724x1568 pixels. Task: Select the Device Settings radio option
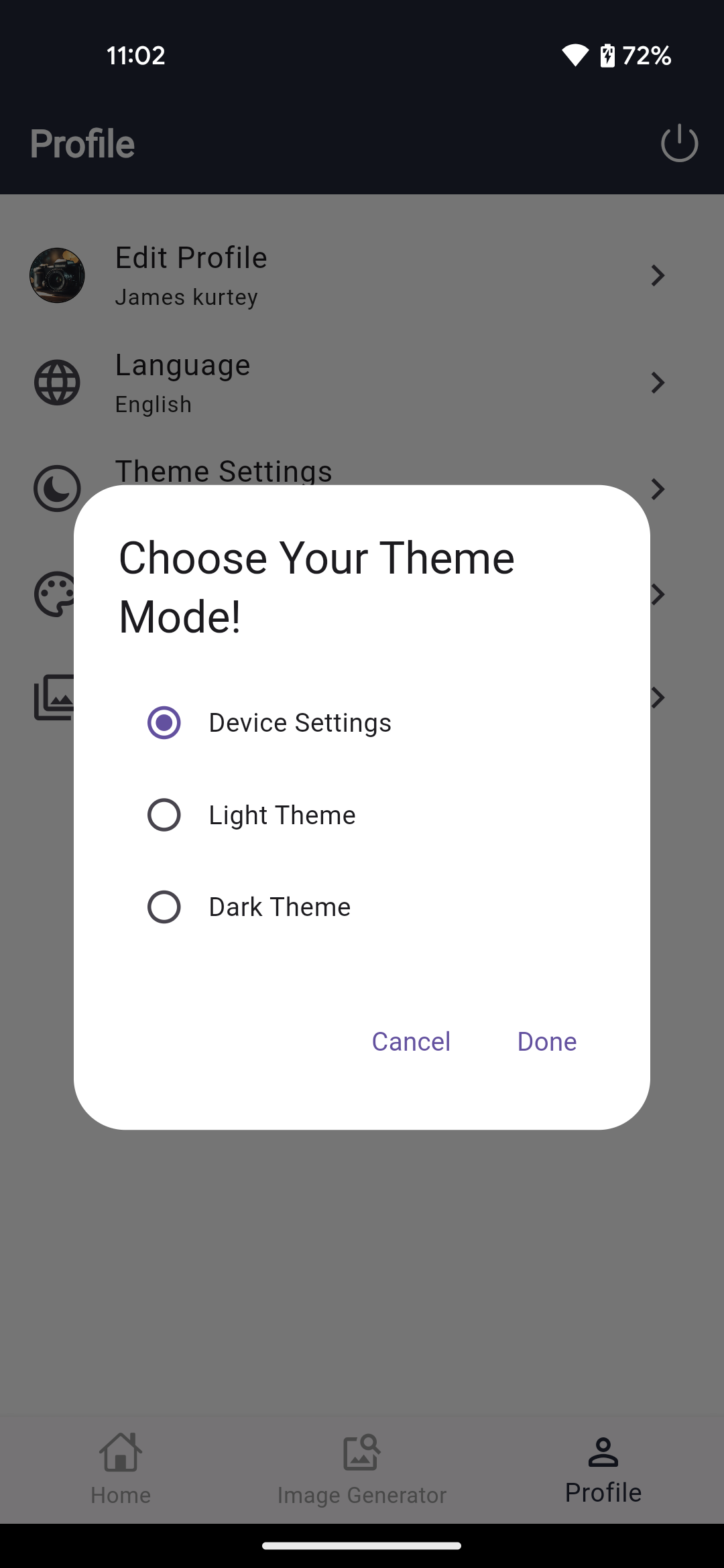[164, 722]
